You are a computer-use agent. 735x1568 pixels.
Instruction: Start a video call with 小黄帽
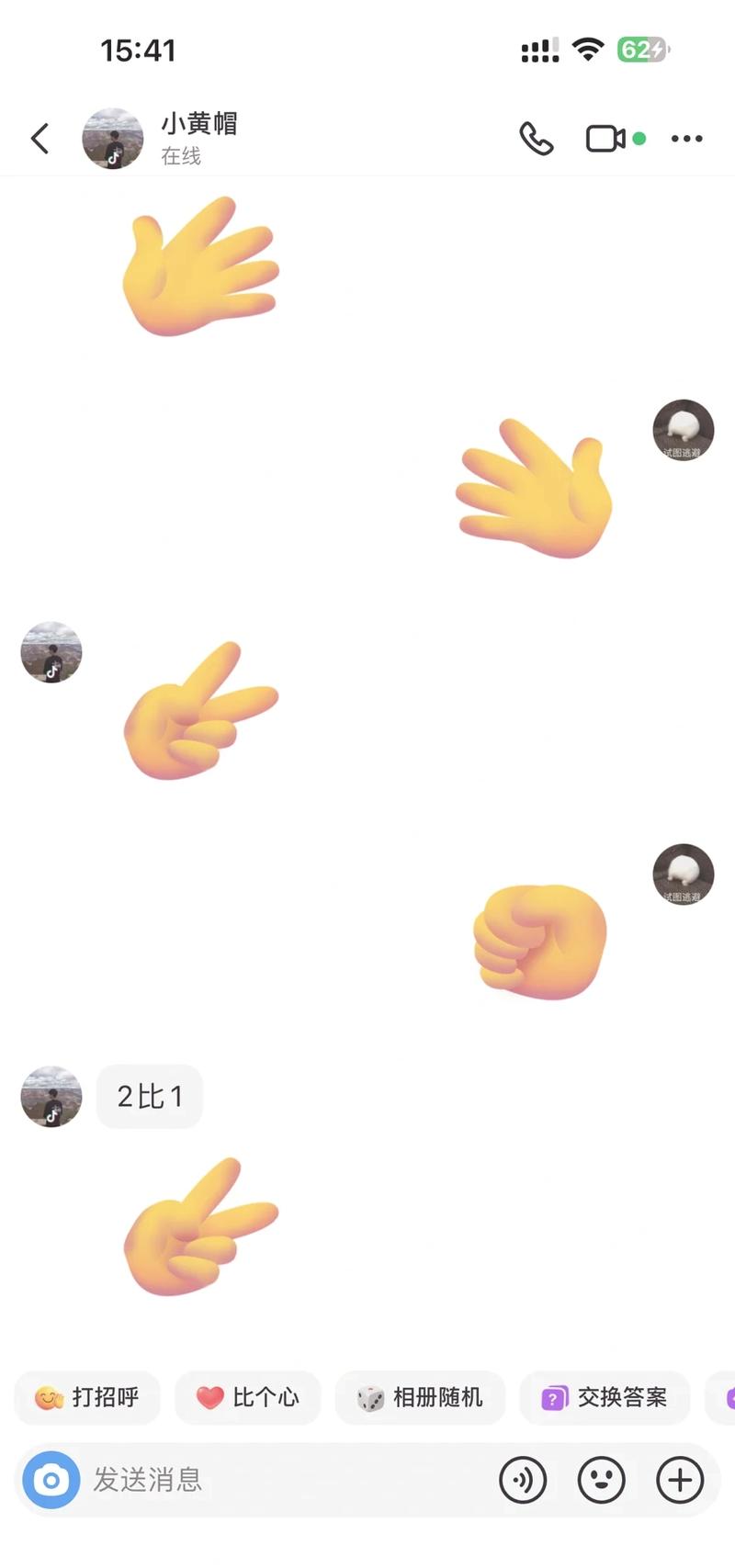point(606,139)
